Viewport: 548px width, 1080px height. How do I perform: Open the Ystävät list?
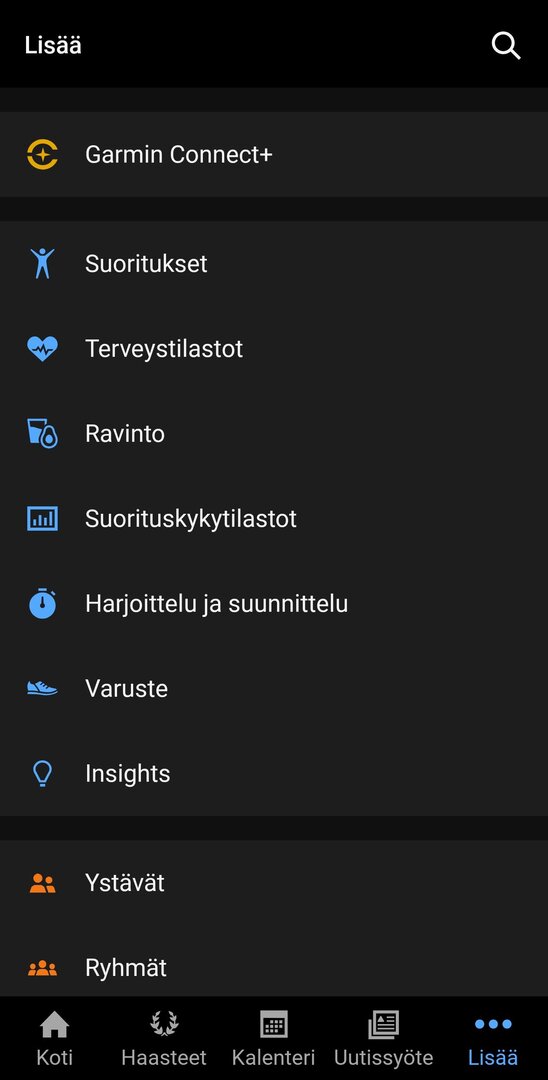click(x=274, y=883)
